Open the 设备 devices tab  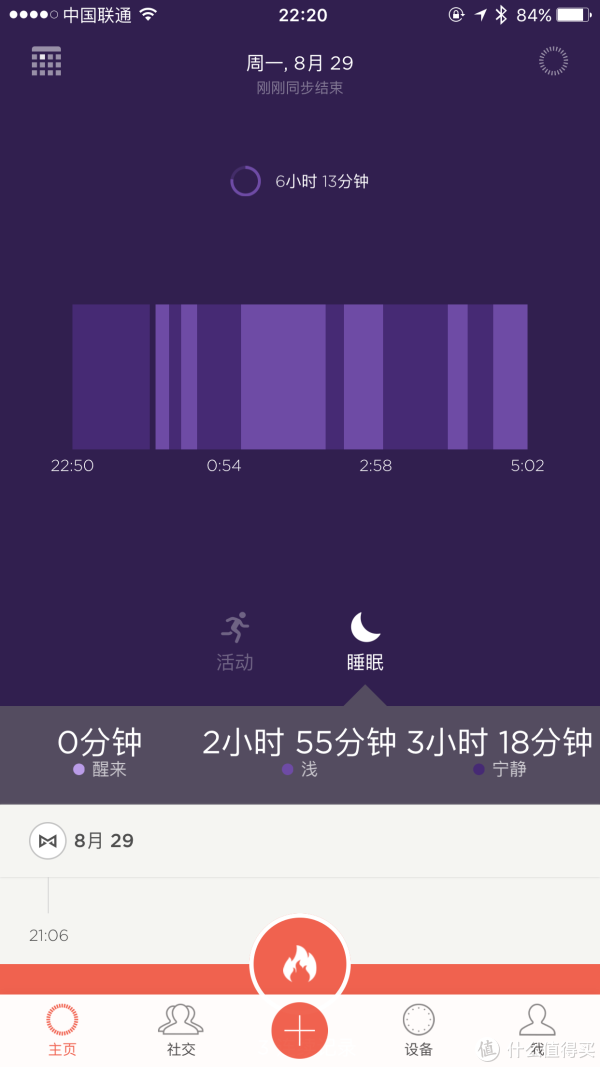tap(418, 1030)
